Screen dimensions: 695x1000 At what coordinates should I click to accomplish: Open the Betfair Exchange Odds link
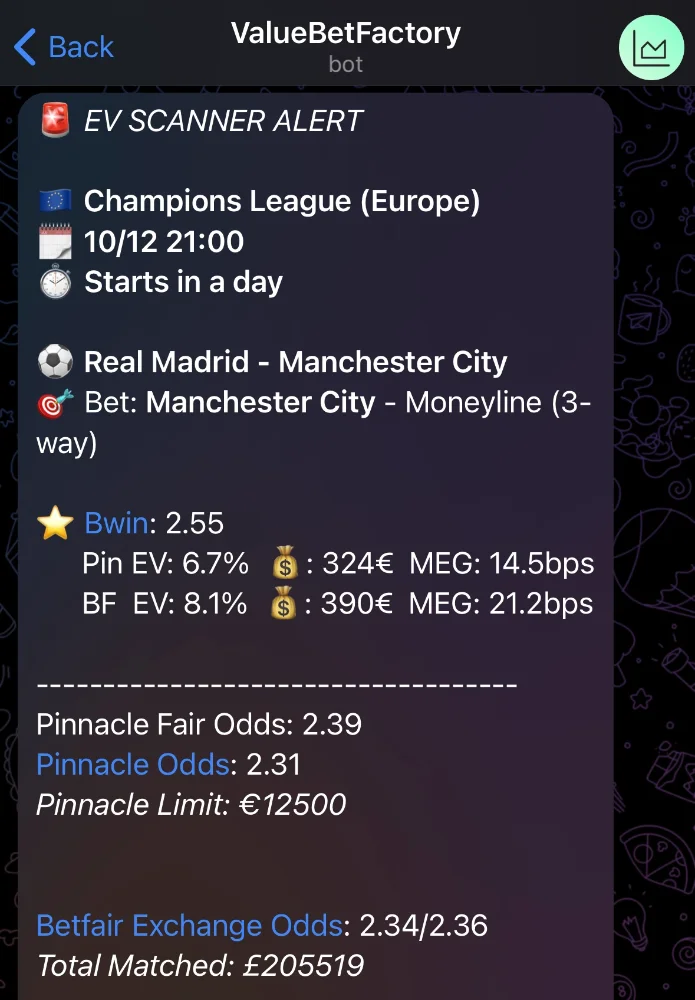189,926
